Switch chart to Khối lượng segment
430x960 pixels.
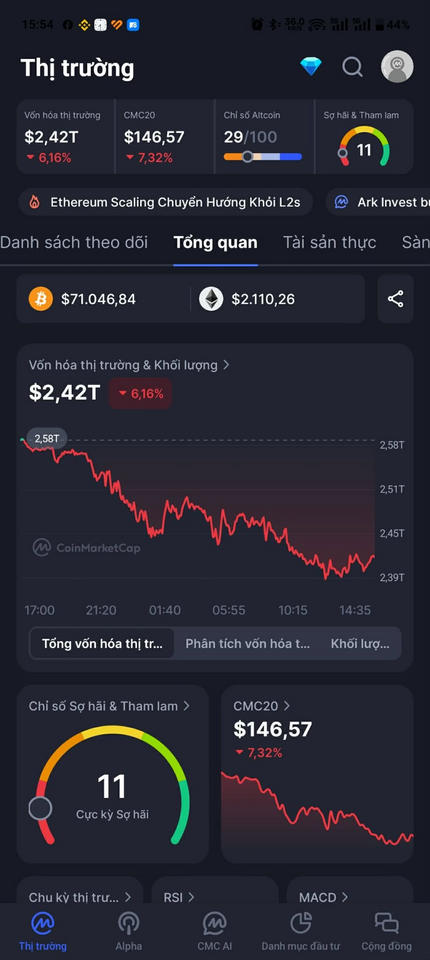360,643
